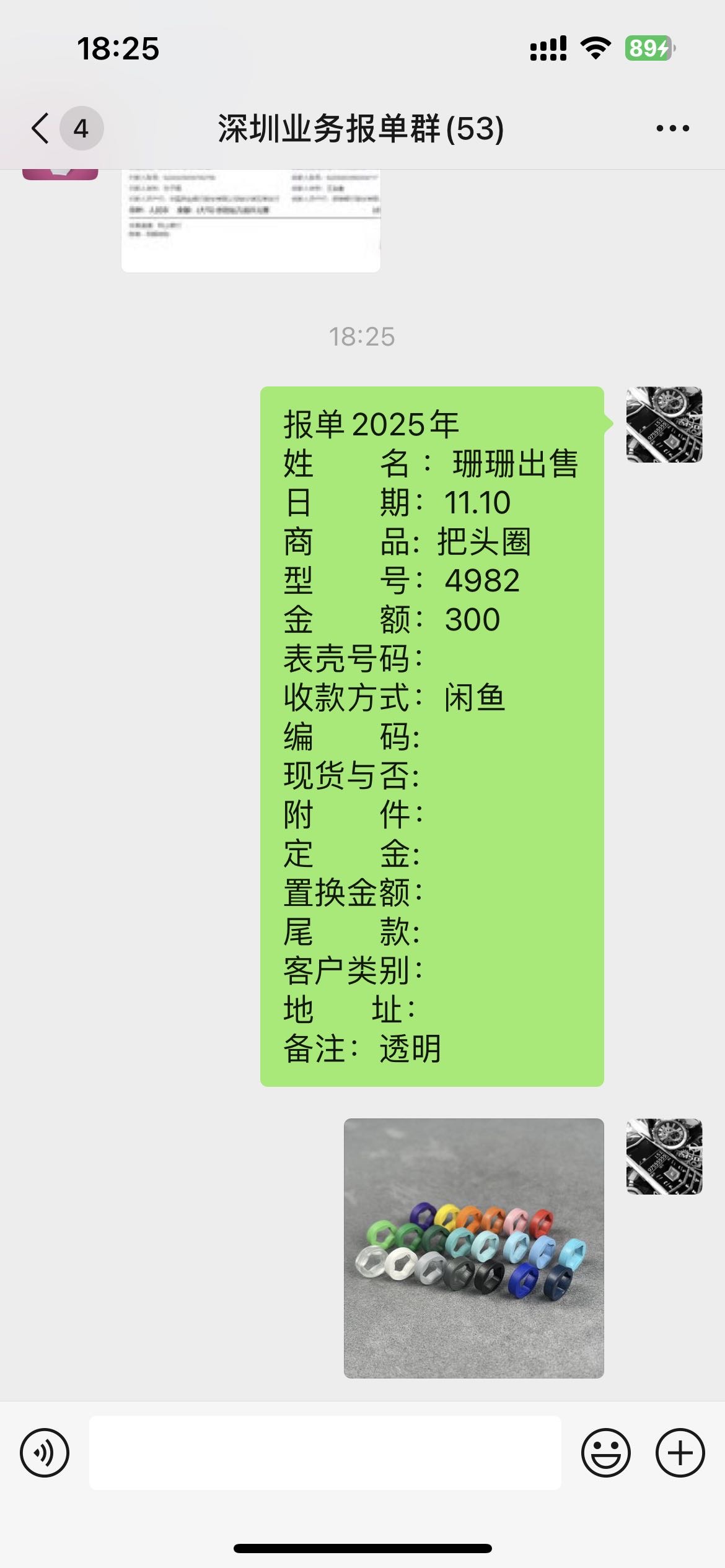Image resolution: width=725 pixels, height=1568 pixels.
Task: Open the plus attachment menu
Action: [x=680, y=1452]
